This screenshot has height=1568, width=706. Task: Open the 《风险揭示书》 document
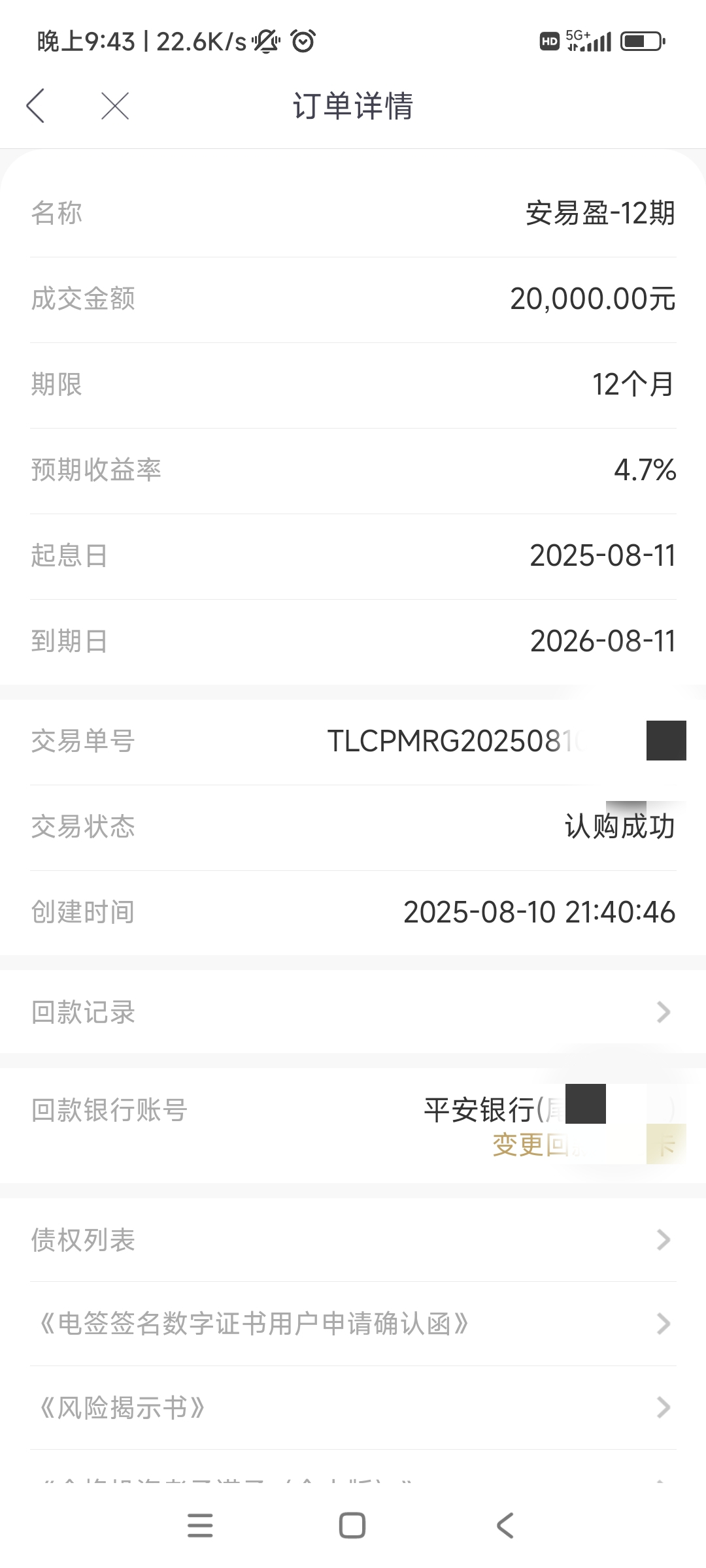click(353, 1408)
